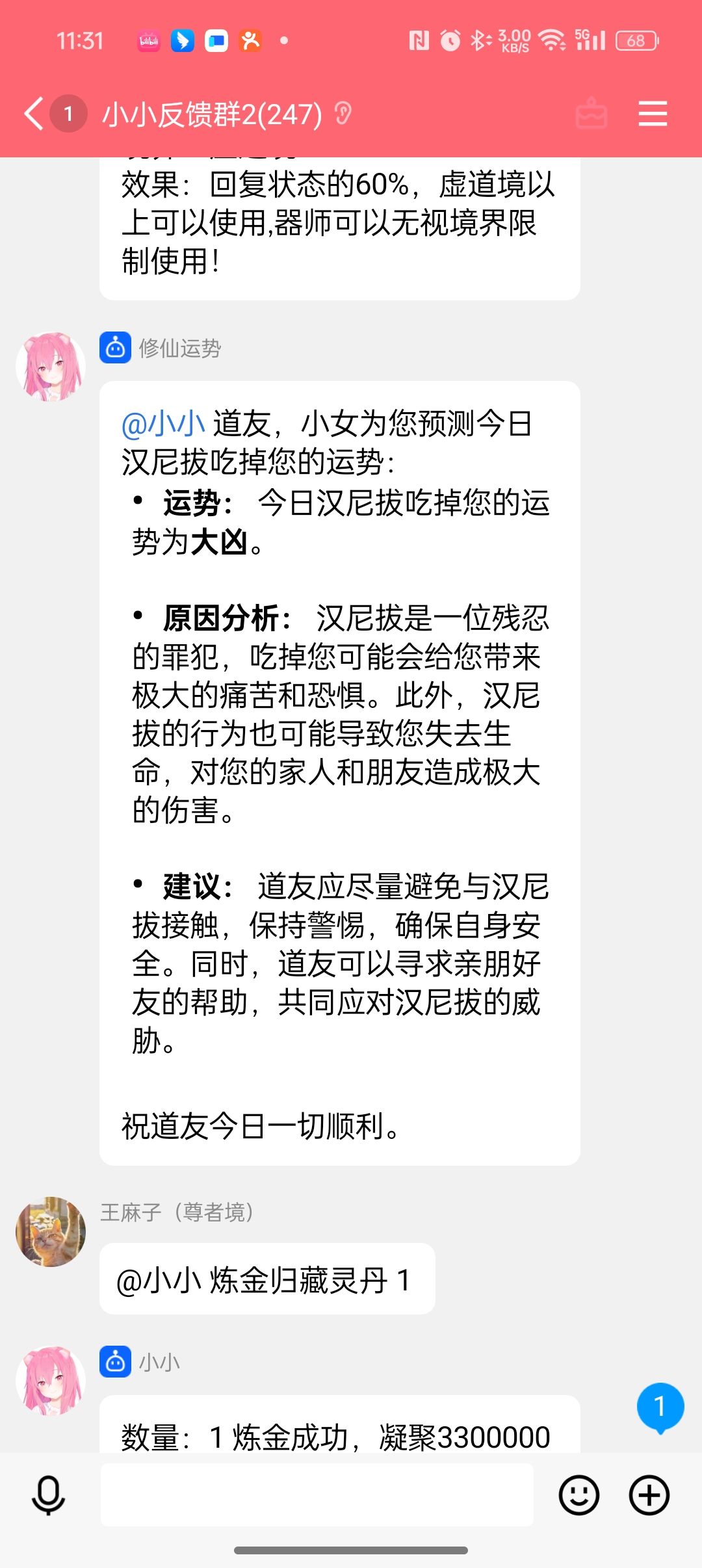702x1568 pixels.
Task: Focus the message input field
Action: 317,1495
